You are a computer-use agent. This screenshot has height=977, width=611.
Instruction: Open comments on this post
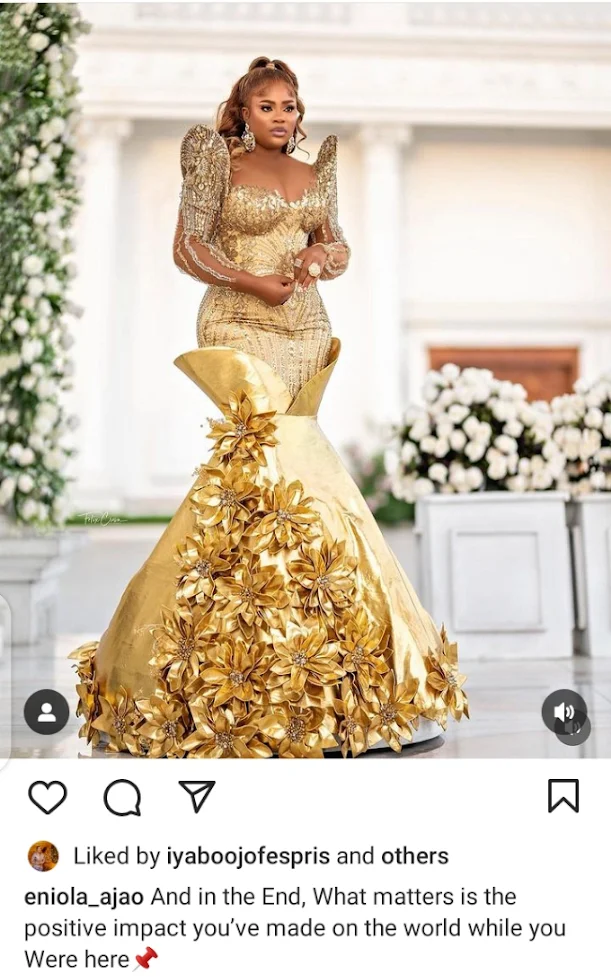(122, 797)
